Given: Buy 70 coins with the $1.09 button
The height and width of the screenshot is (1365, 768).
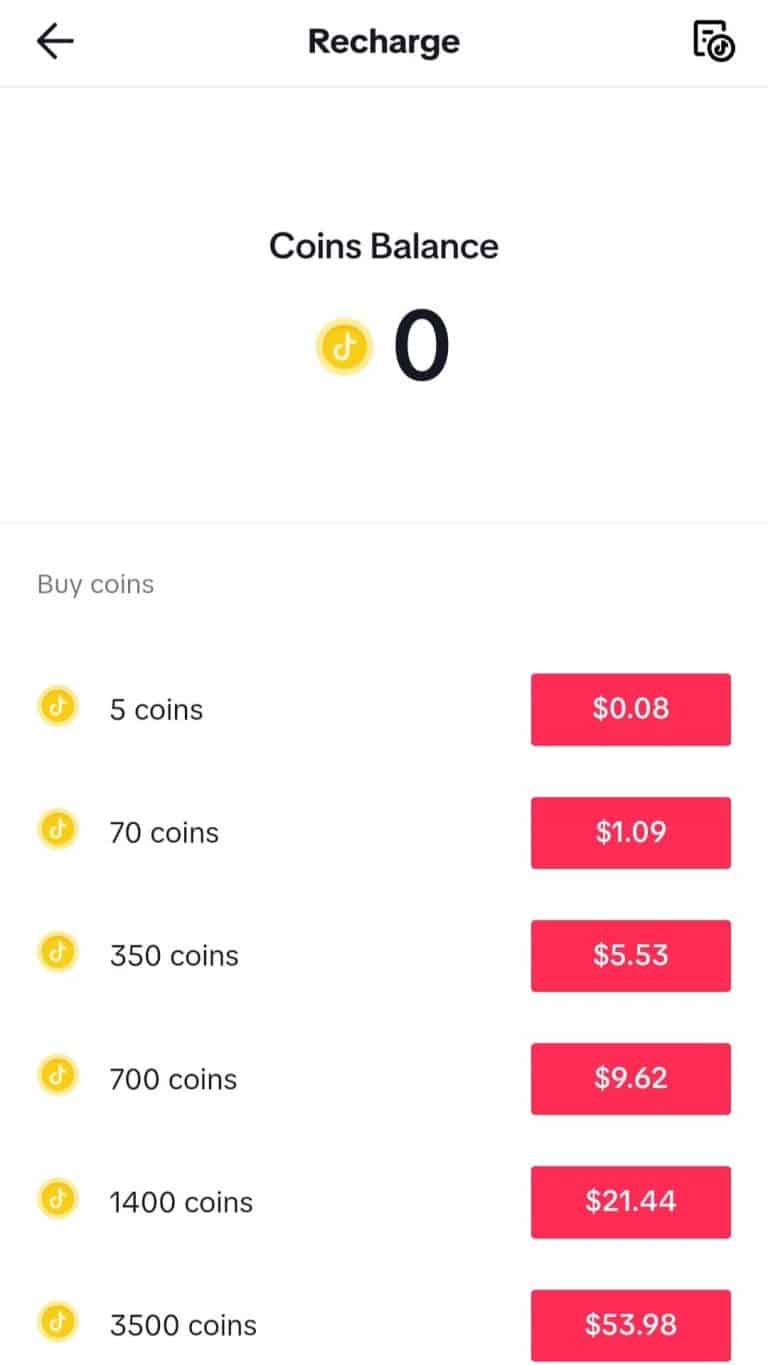Looking at the screenshot, I should click(x=630, y=832).
